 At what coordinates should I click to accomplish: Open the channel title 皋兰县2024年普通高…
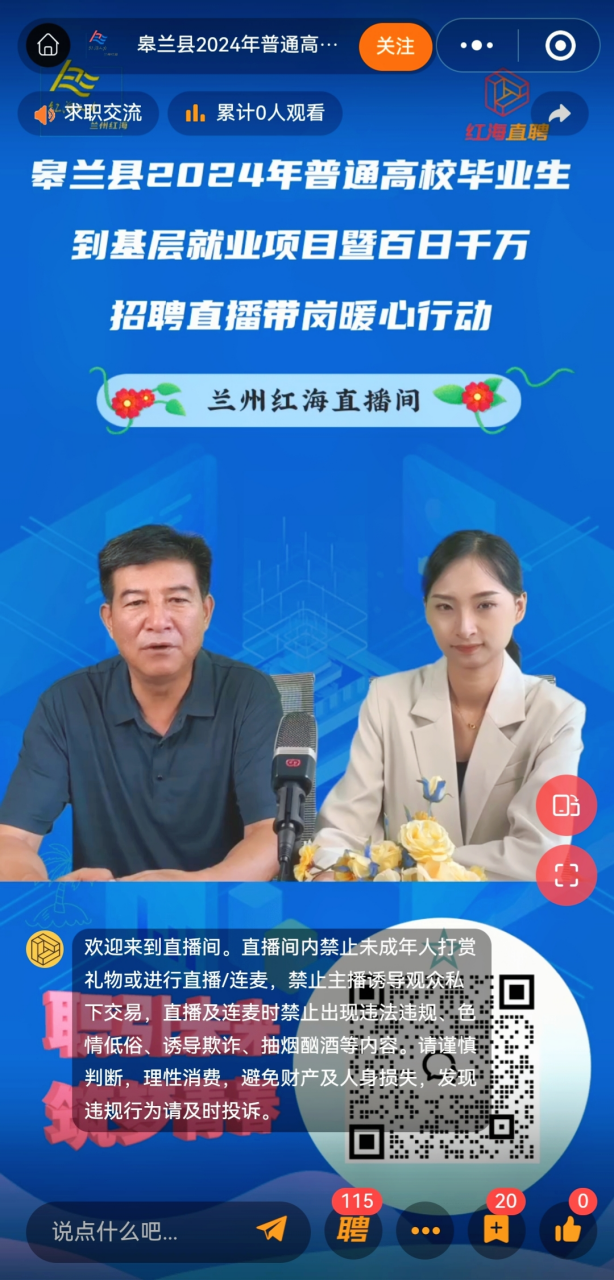pos(238,45)
